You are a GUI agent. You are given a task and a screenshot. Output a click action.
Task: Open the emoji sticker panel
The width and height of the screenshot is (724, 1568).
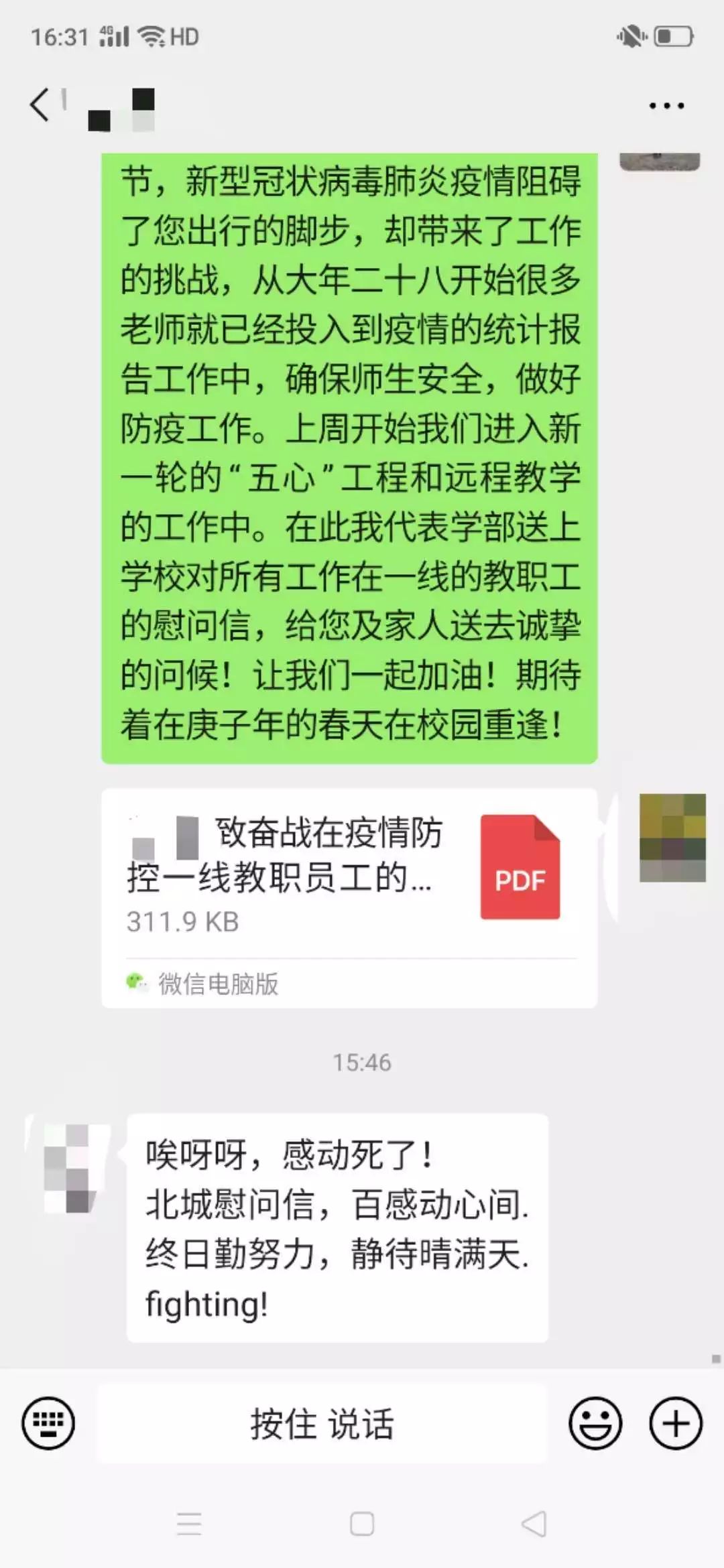595,1423
